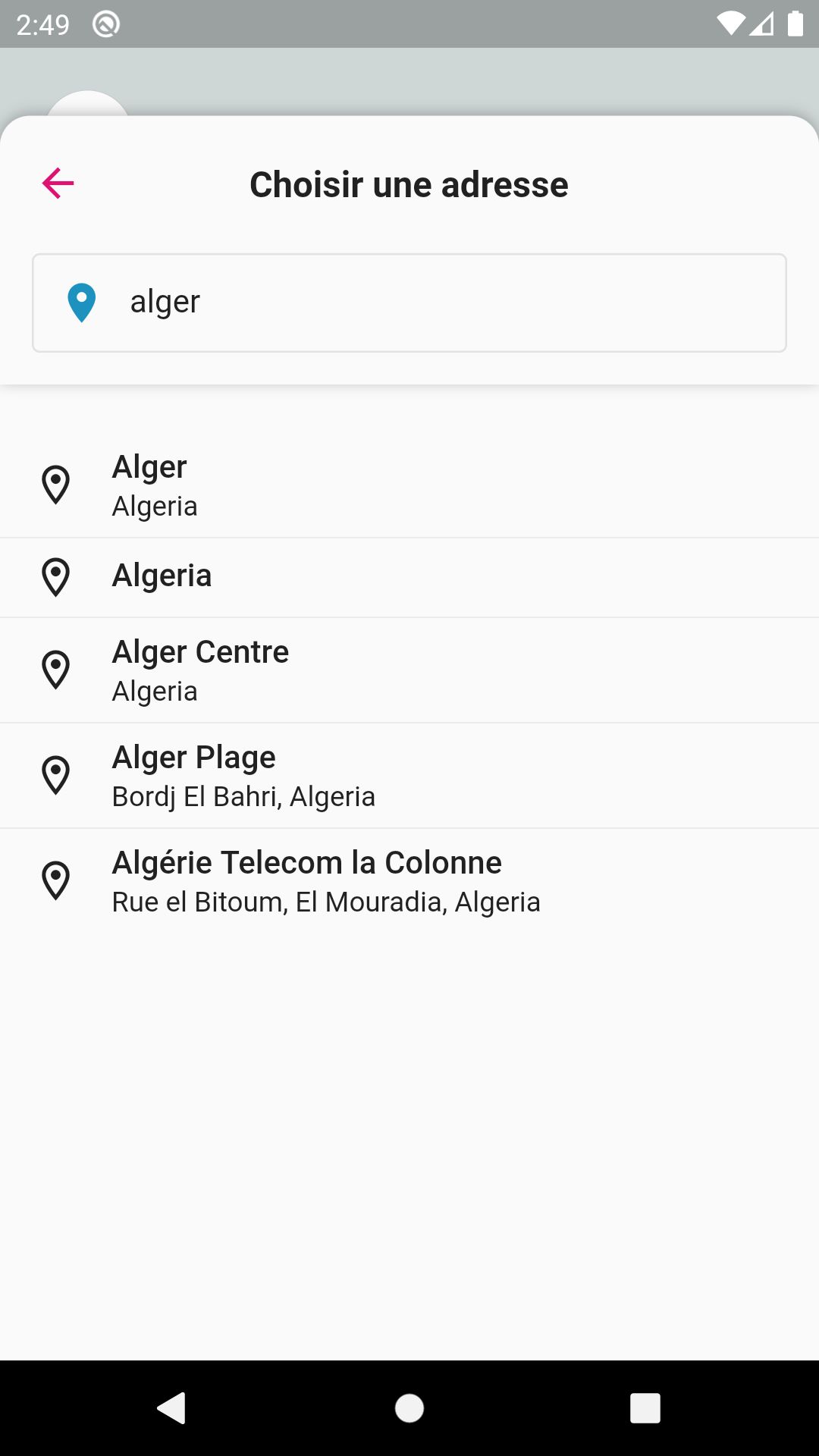Open recent apps from navigation bar
Viewport: 819px width, 1456px height.
[645, 1408]
